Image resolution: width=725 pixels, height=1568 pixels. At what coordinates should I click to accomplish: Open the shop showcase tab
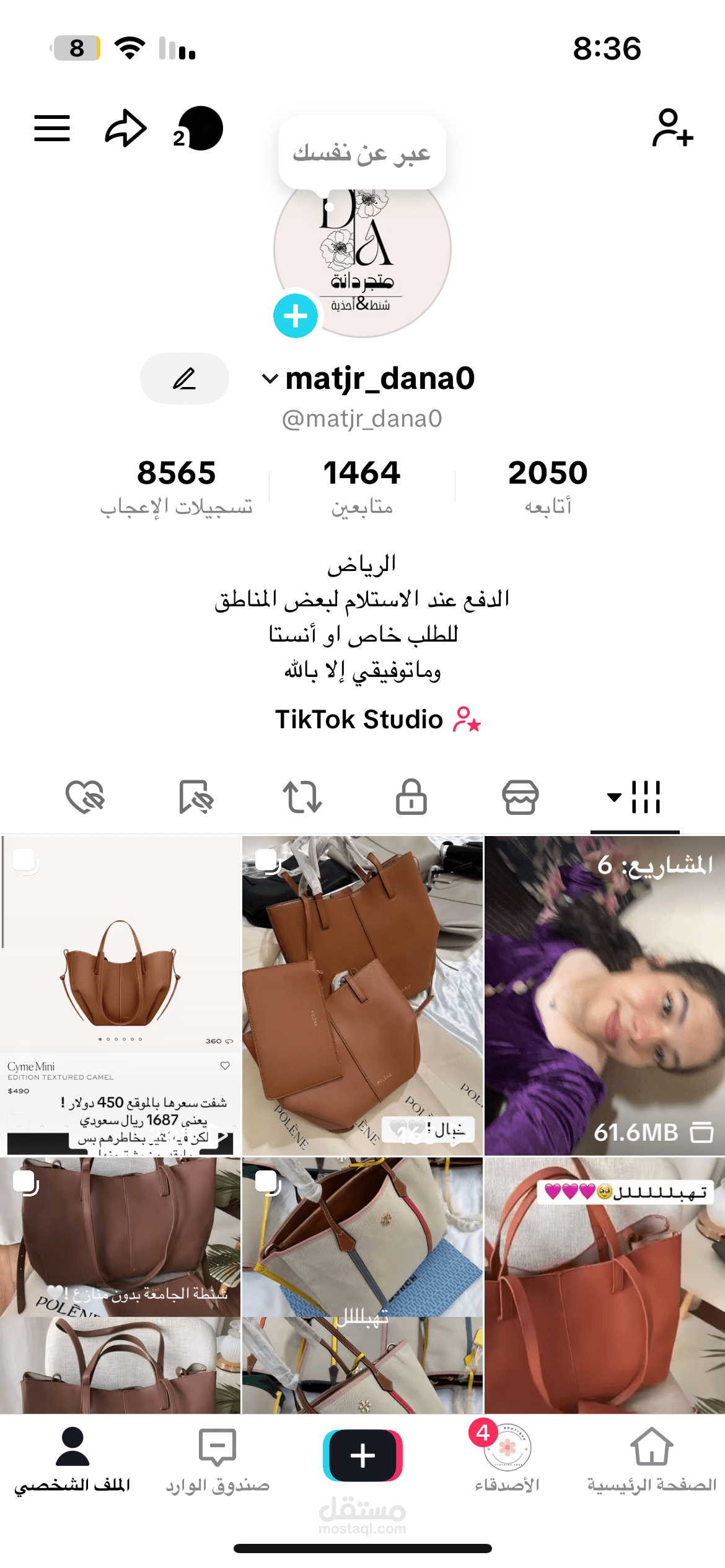520,796
